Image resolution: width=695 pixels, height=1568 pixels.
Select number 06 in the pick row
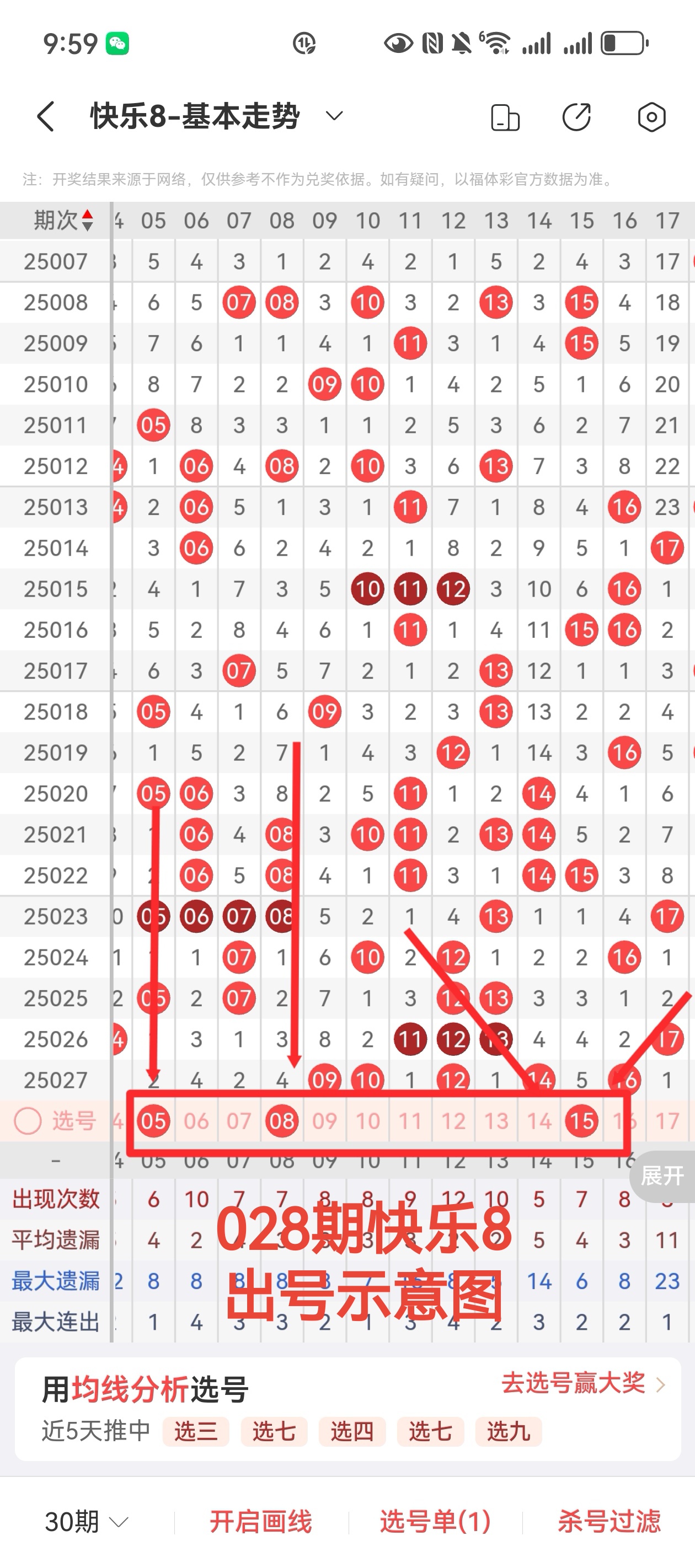[196, 1121]
